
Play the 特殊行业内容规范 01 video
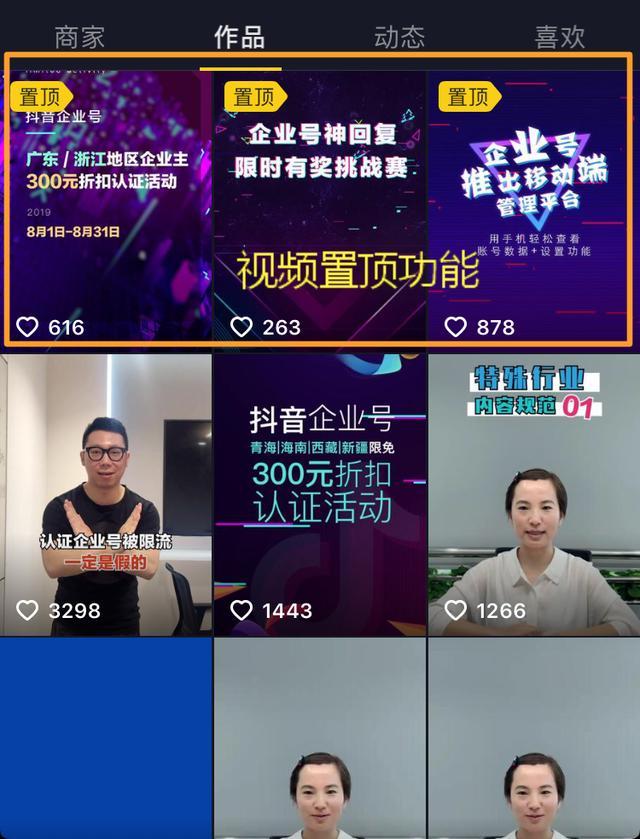(x=533, y=495)
